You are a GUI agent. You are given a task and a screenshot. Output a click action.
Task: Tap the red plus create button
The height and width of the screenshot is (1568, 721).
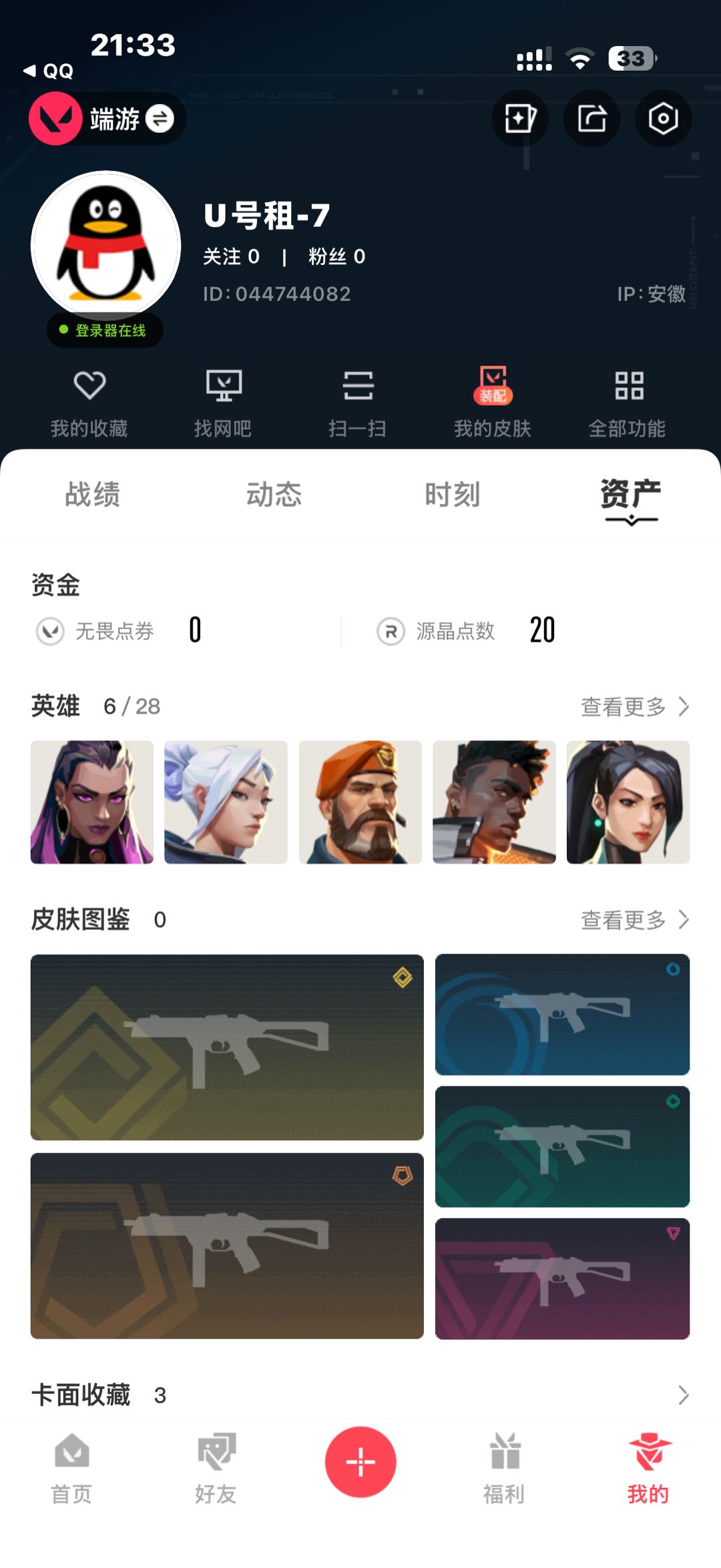360,1462
